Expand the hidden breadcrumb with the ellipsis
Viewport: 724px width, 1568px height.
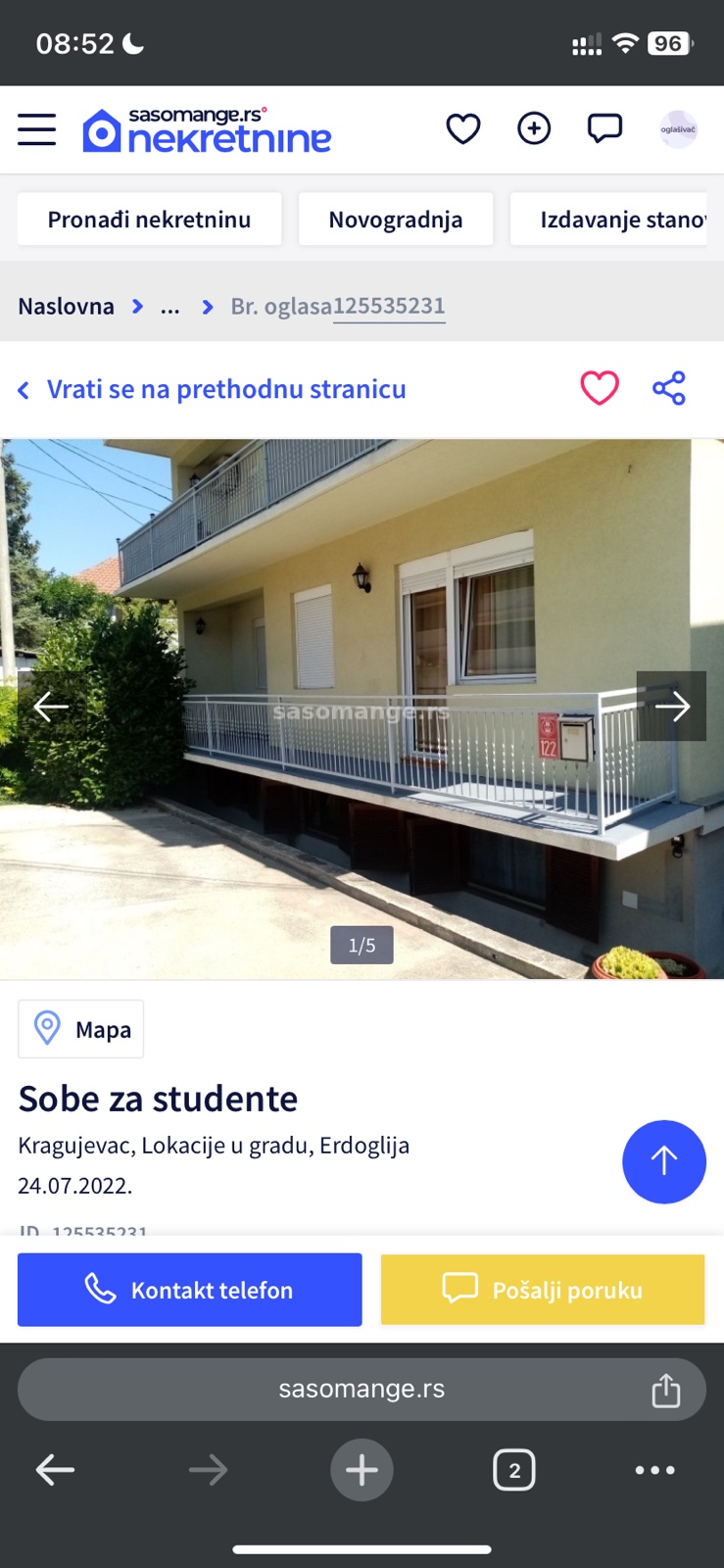(x=169, y=306)
